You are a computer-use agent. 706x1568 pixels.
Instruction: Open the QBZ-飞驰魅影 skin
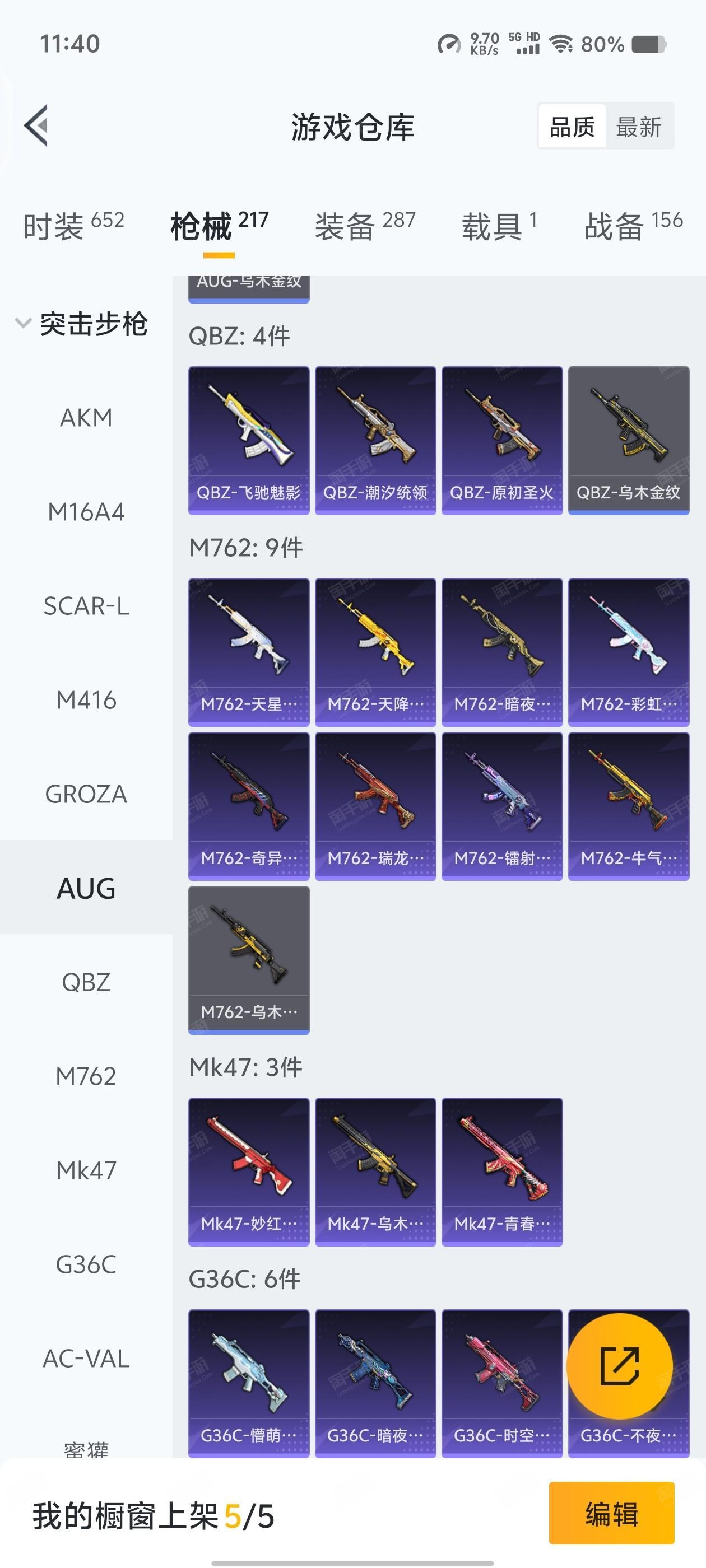click(249, 440)
